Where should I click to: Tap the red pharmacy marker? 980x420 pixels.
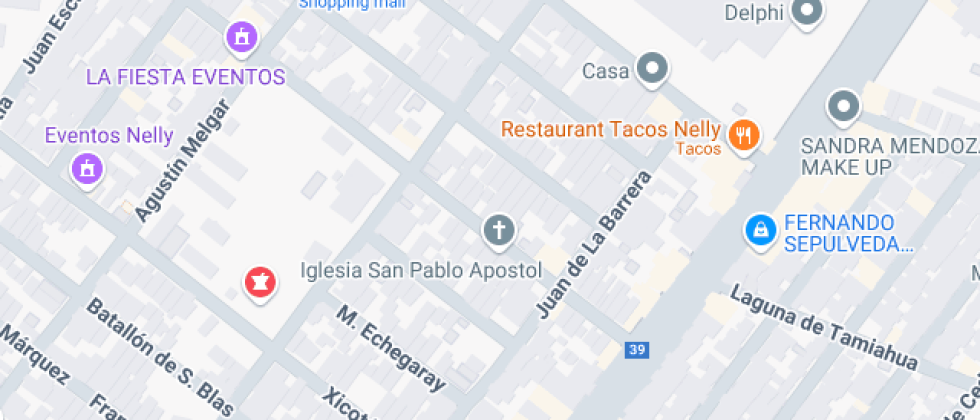click(x=260, y=282)
